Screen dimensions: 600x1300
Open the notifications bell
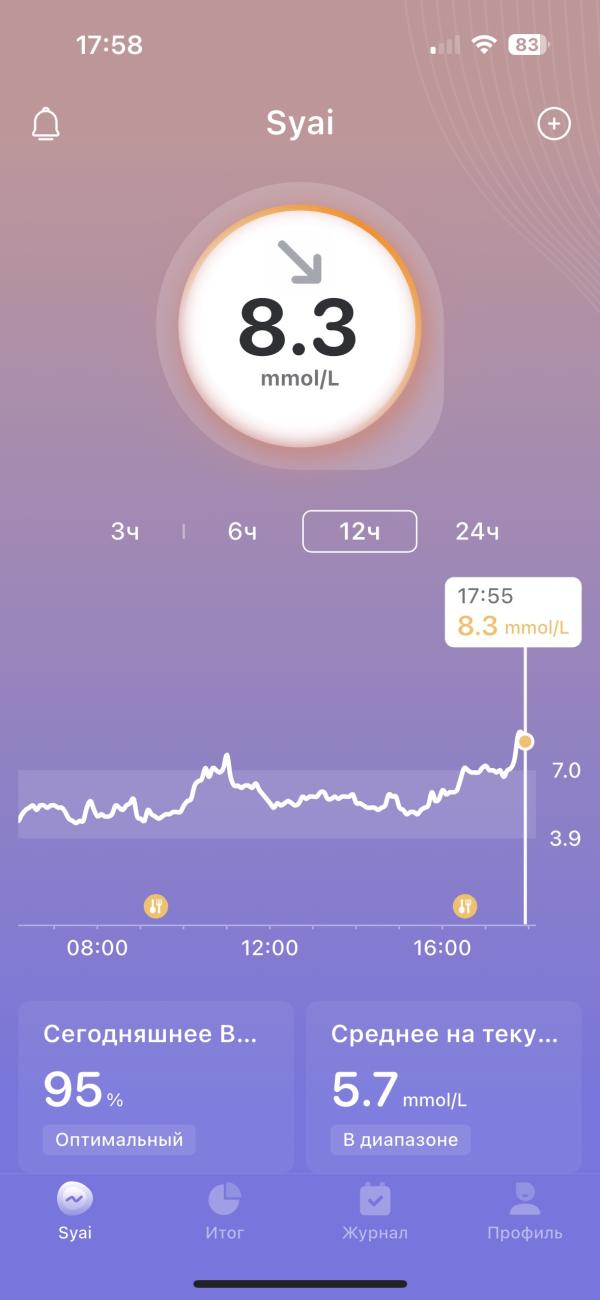(x=46, y=125)
